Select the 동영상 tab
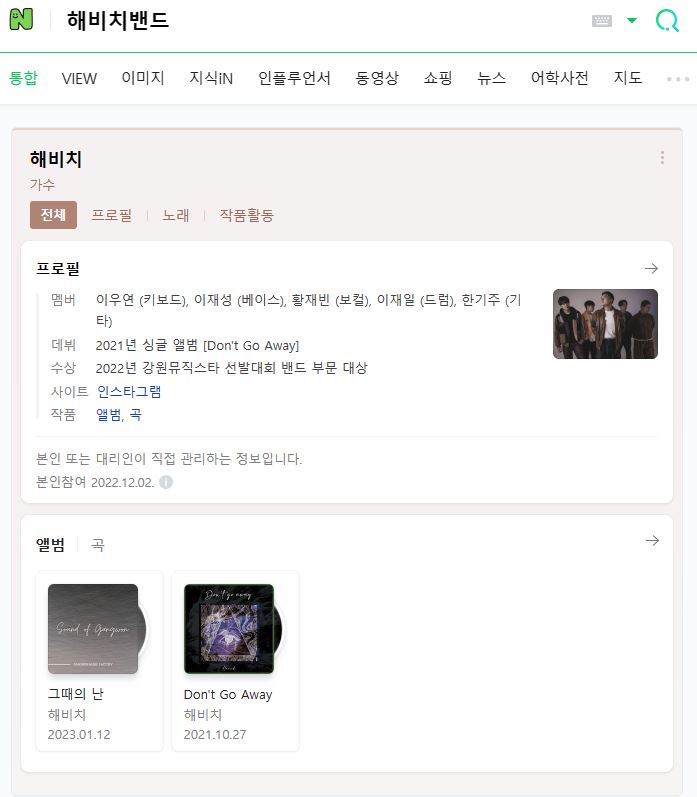 [377, 78]
